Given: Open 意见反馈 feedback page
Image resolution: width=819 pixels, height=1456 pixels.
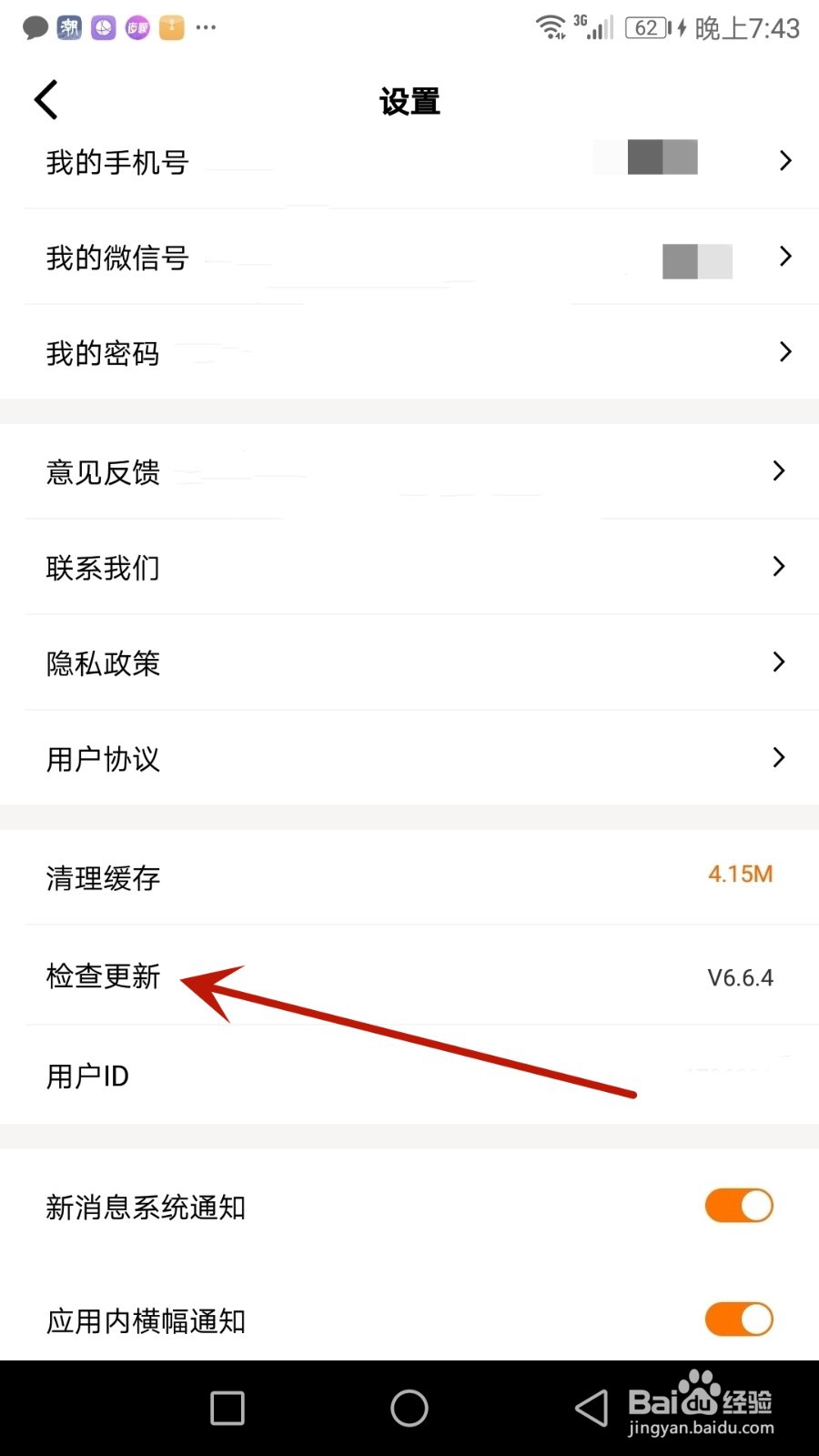Looking at the screenshot, I should [103, 472].
